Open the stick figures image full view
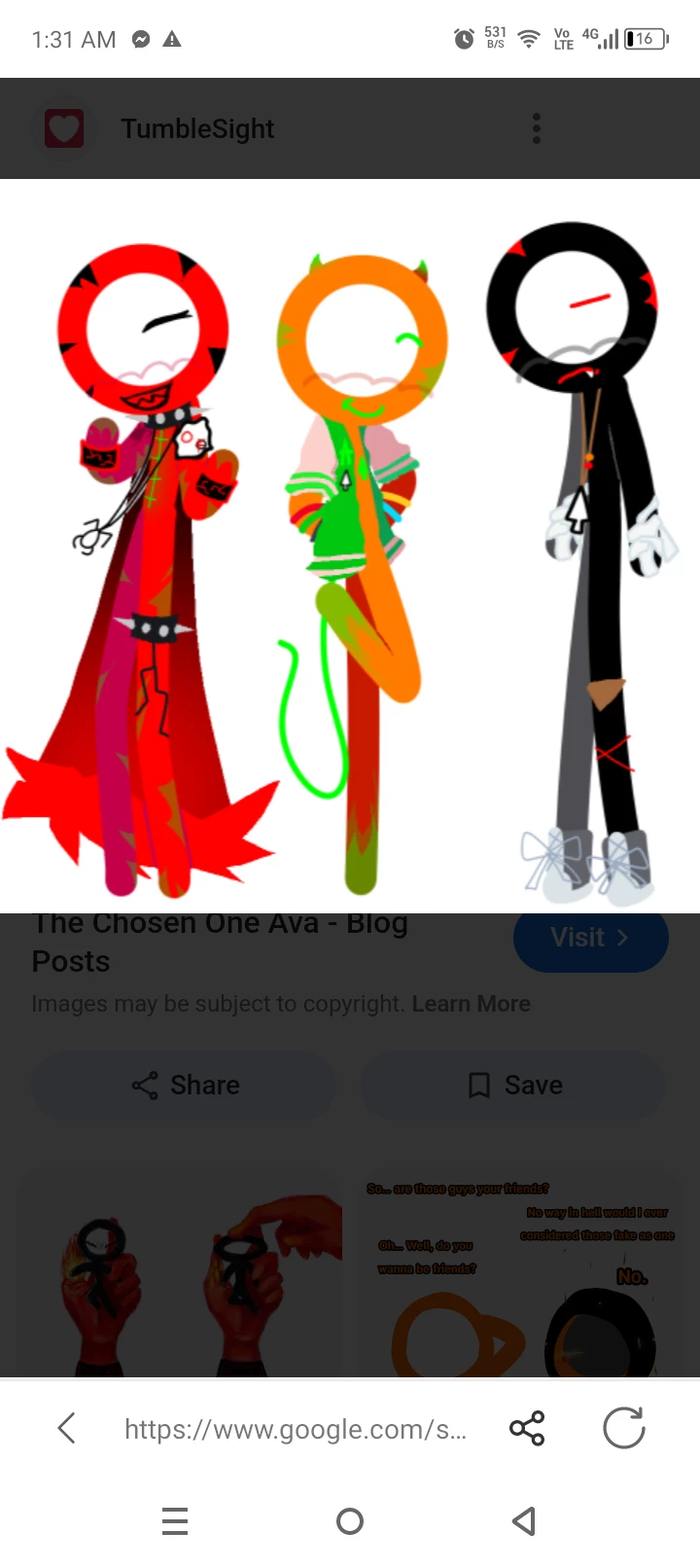 350,545
